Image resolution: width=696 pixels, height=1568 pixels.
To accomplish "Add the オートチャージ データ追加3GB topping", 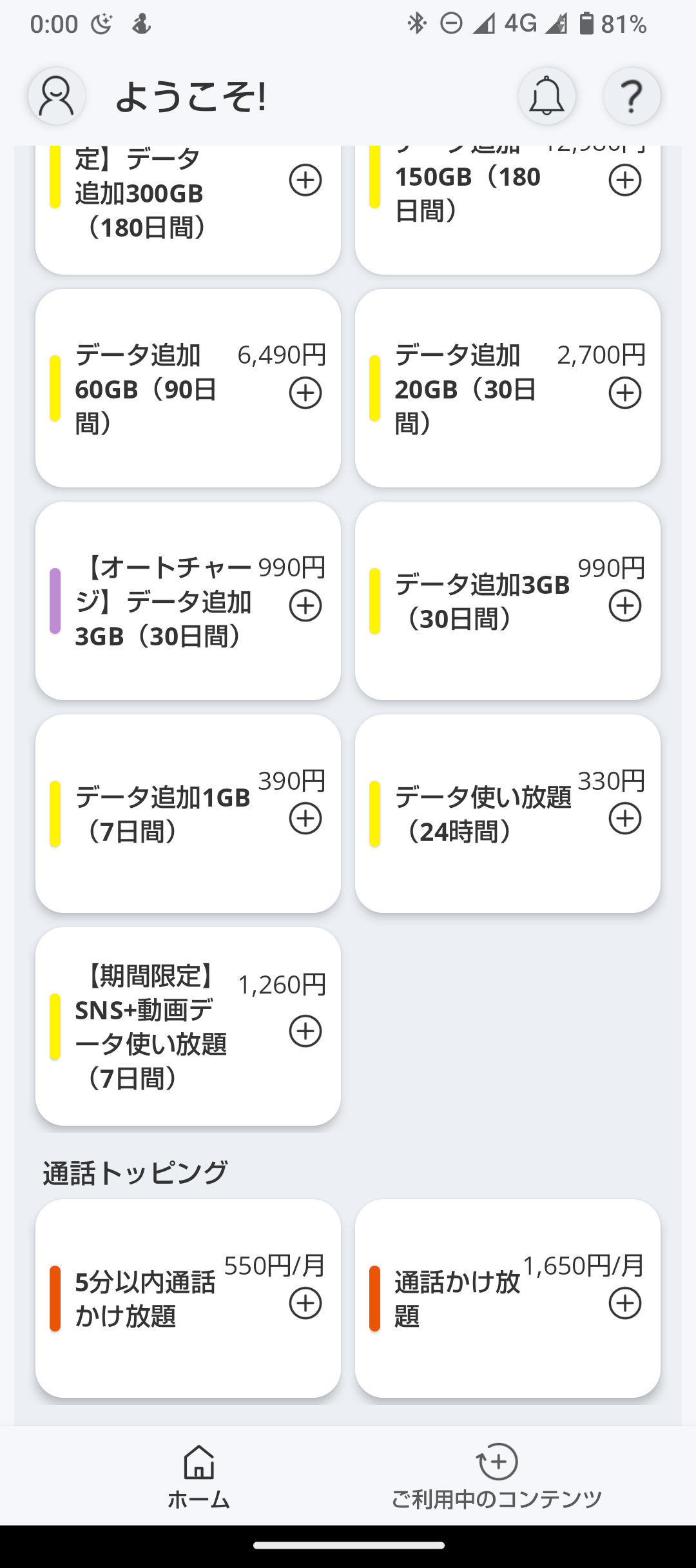I will [305, 605].
